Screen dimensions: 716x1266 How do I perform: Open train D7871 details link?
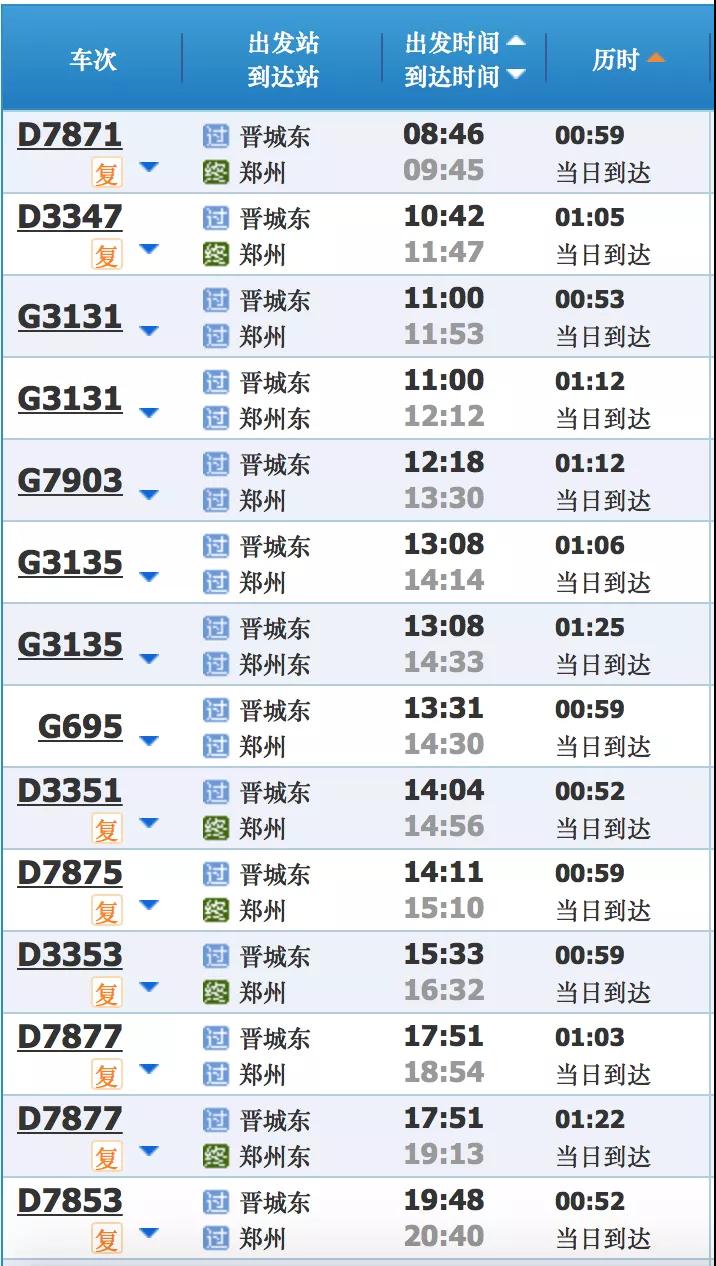click(x=70, y=135)
